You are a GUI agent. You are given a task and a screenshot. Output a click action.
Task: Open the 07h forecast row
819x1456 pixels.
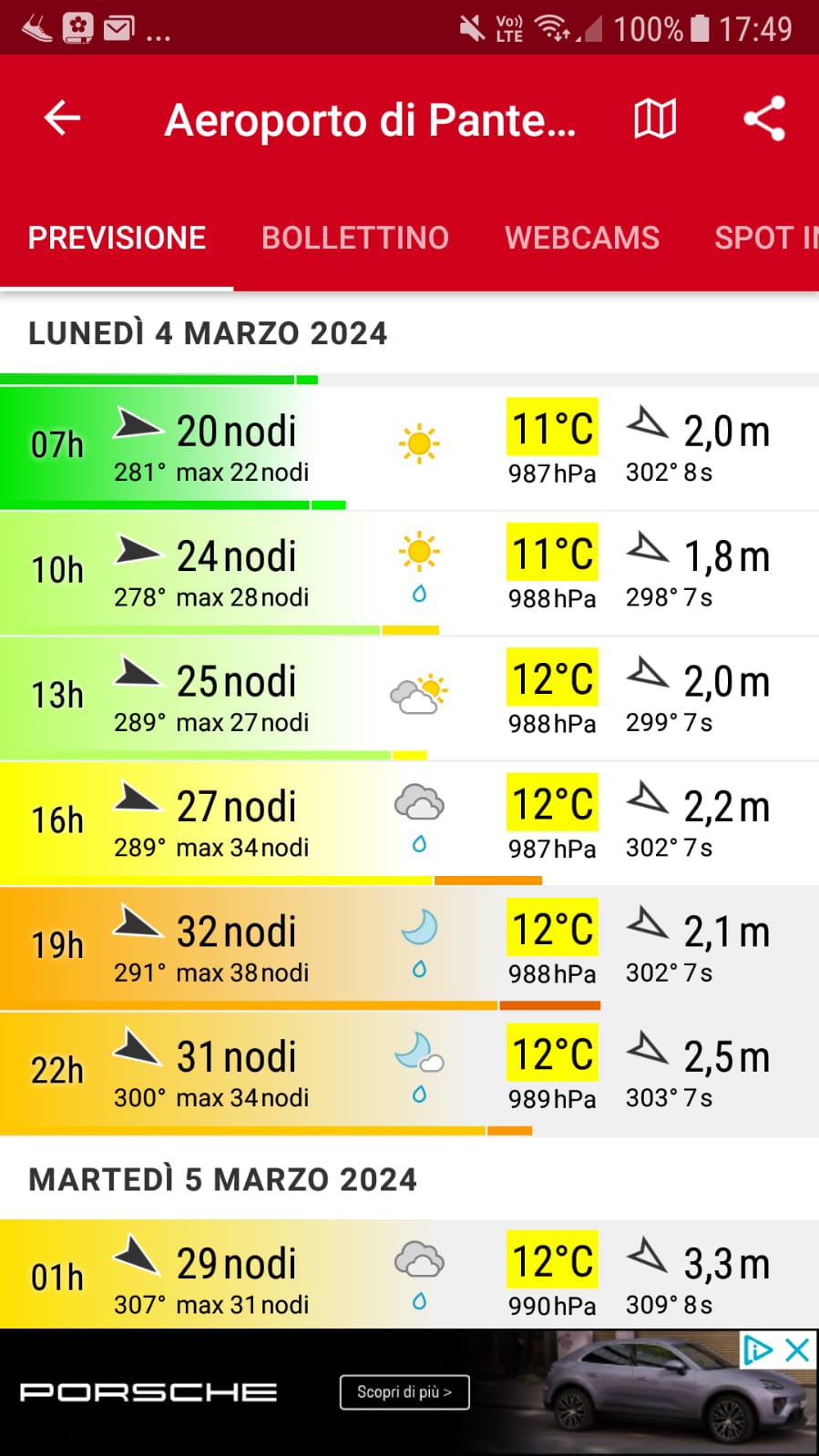(x=409, y=446)
